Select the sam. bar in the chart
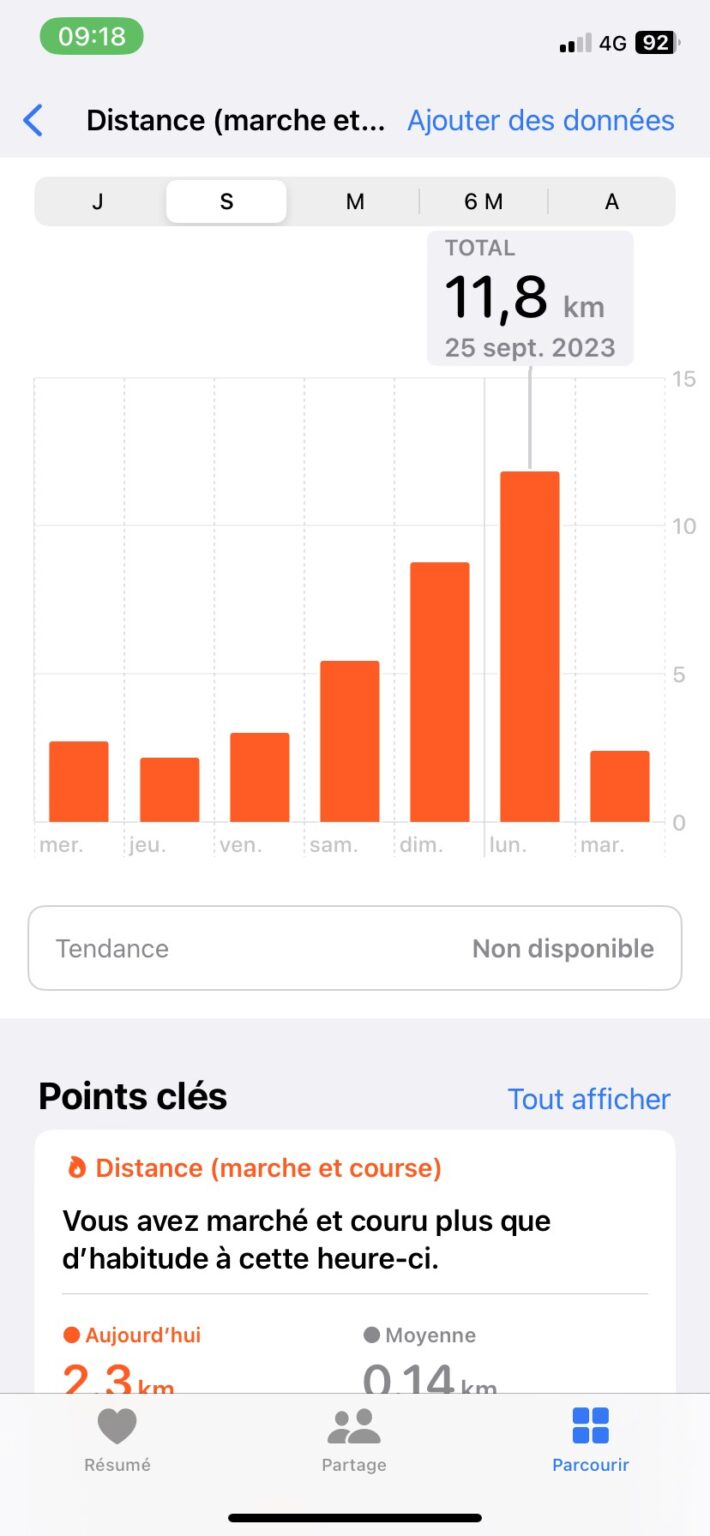The image size is (710, 1536). [350, 741]
